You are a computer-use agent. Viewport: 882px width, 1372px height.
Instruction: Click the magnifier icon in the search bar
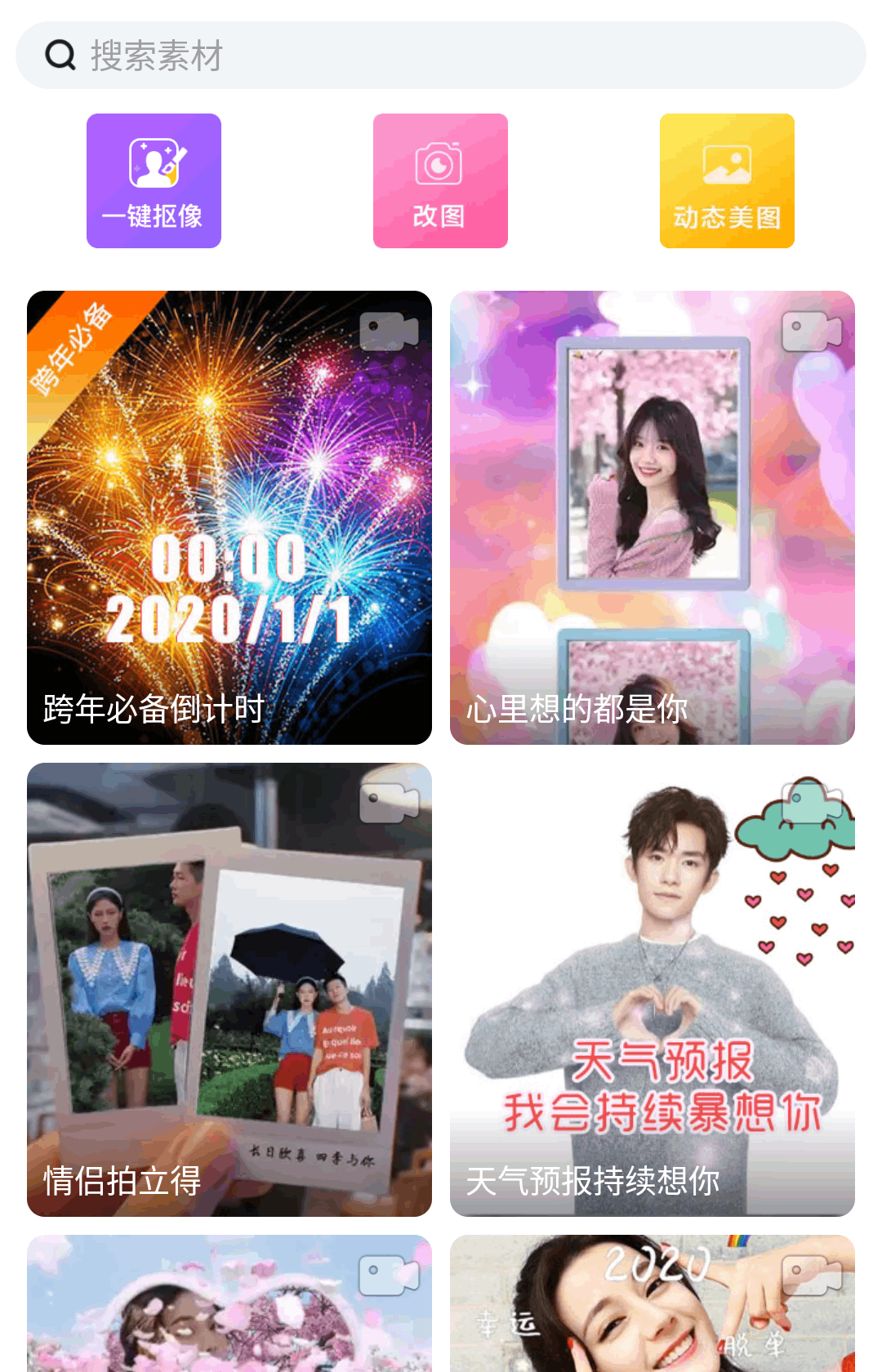pyautogui.click(x=58, y=54)
